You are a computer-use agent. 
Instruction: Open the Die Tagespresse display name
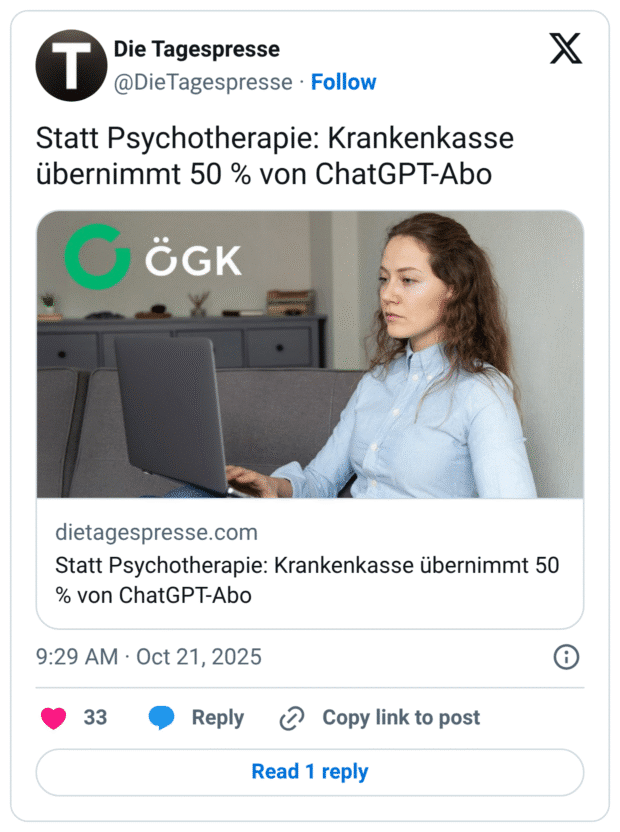(x=196, y=49)
